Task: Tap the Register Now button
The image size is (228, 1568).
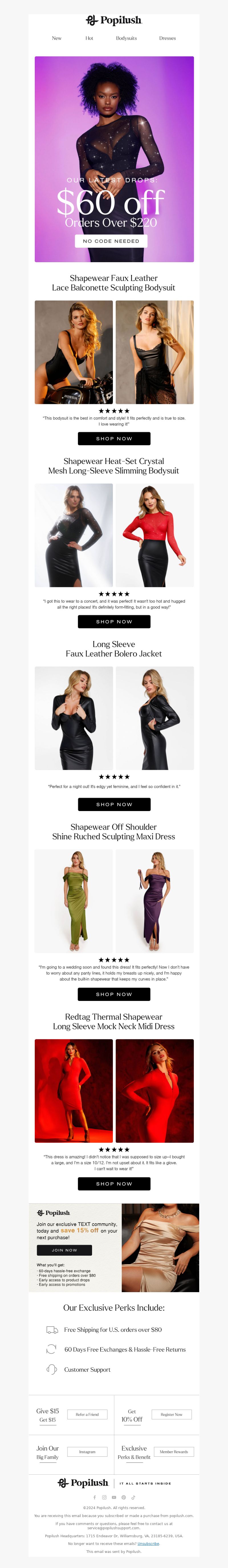Action: coord(171,1414)
